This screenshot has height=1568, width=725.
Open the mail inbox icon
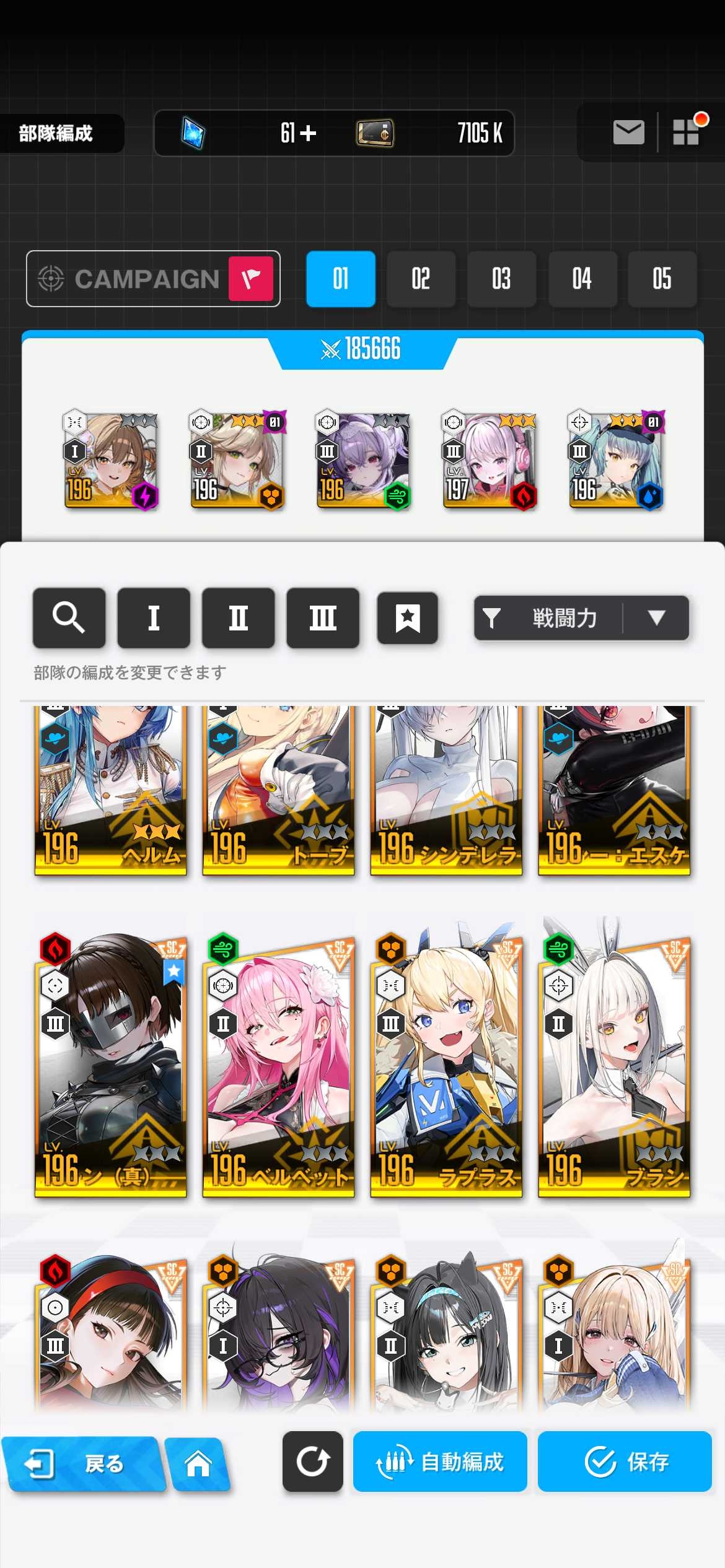tap(628, 133)
